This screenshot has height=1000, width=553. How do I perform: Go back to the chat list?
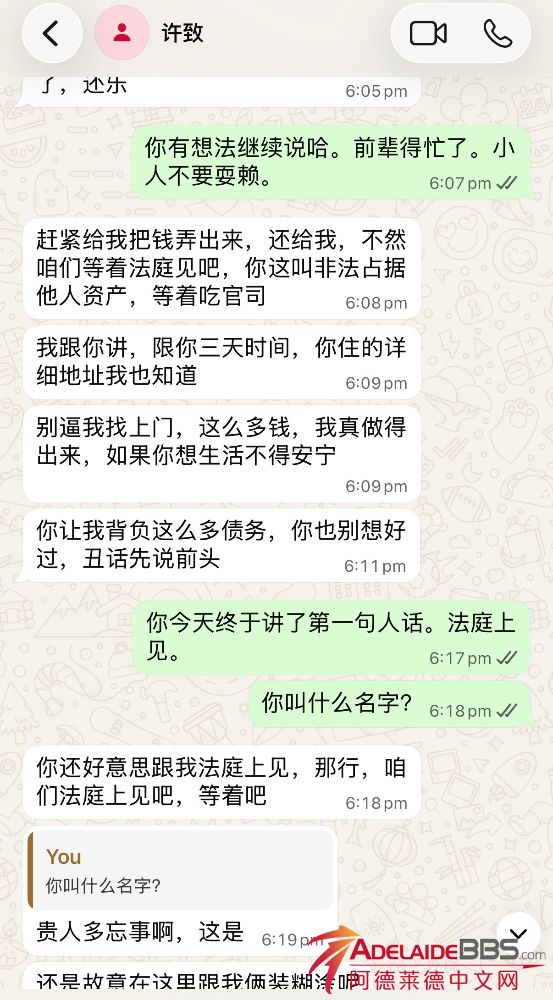tap(52, 33)
